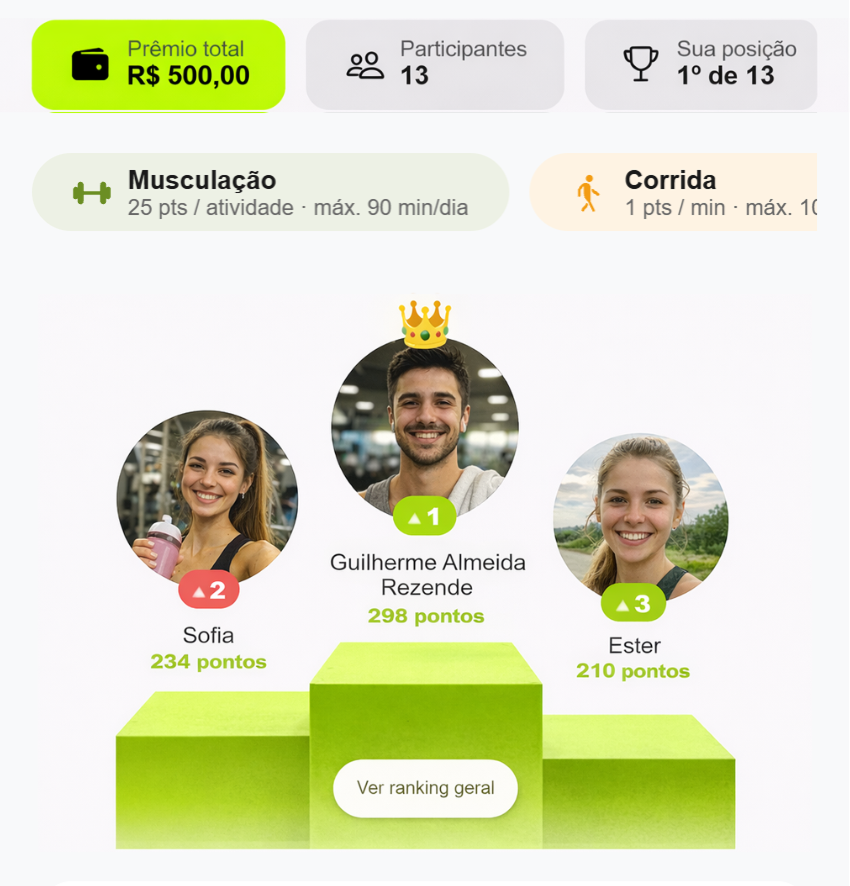Open the general ranking via Ver ranking geral
Viewport: 850px width, 886px height.
pos(425,788)
